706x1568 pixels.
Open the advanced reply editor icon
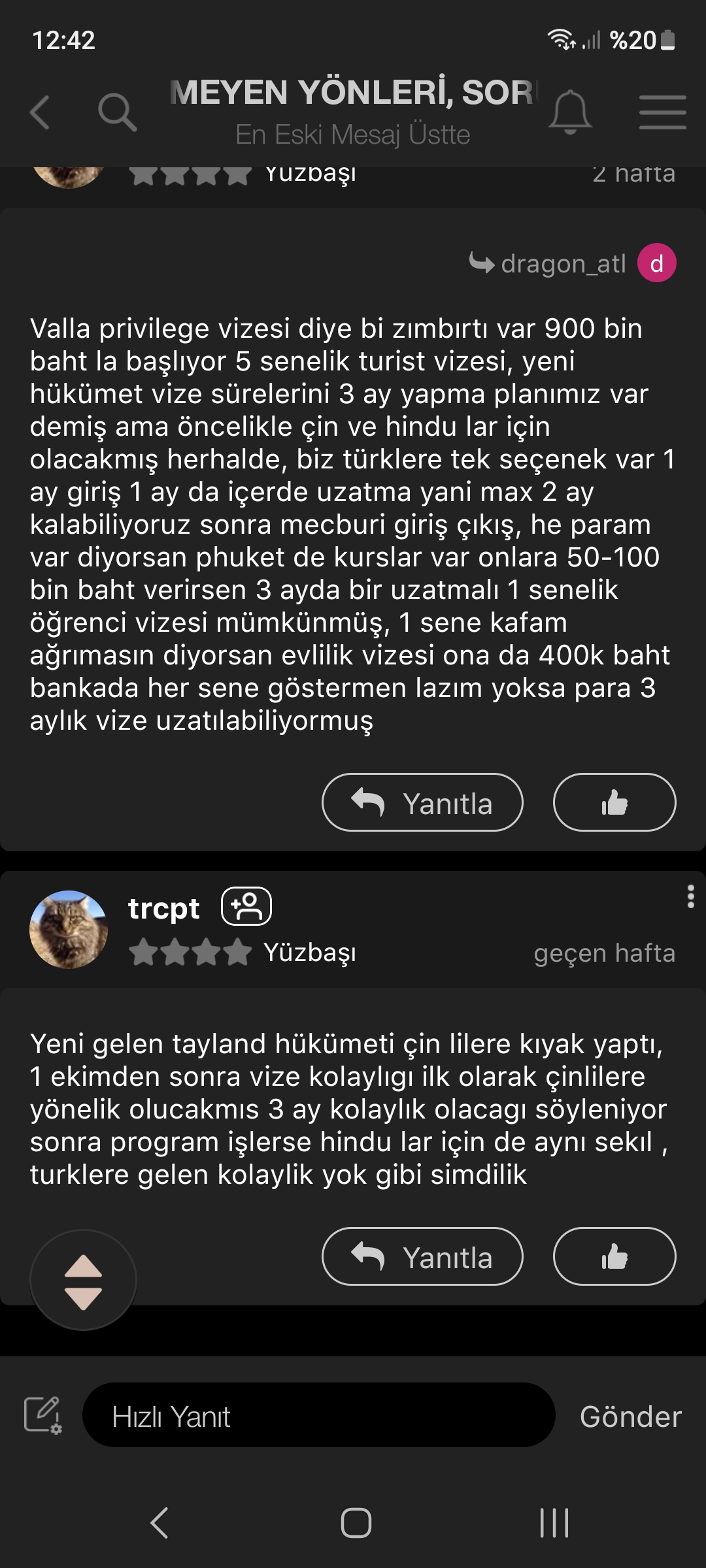pos(43,1415)
